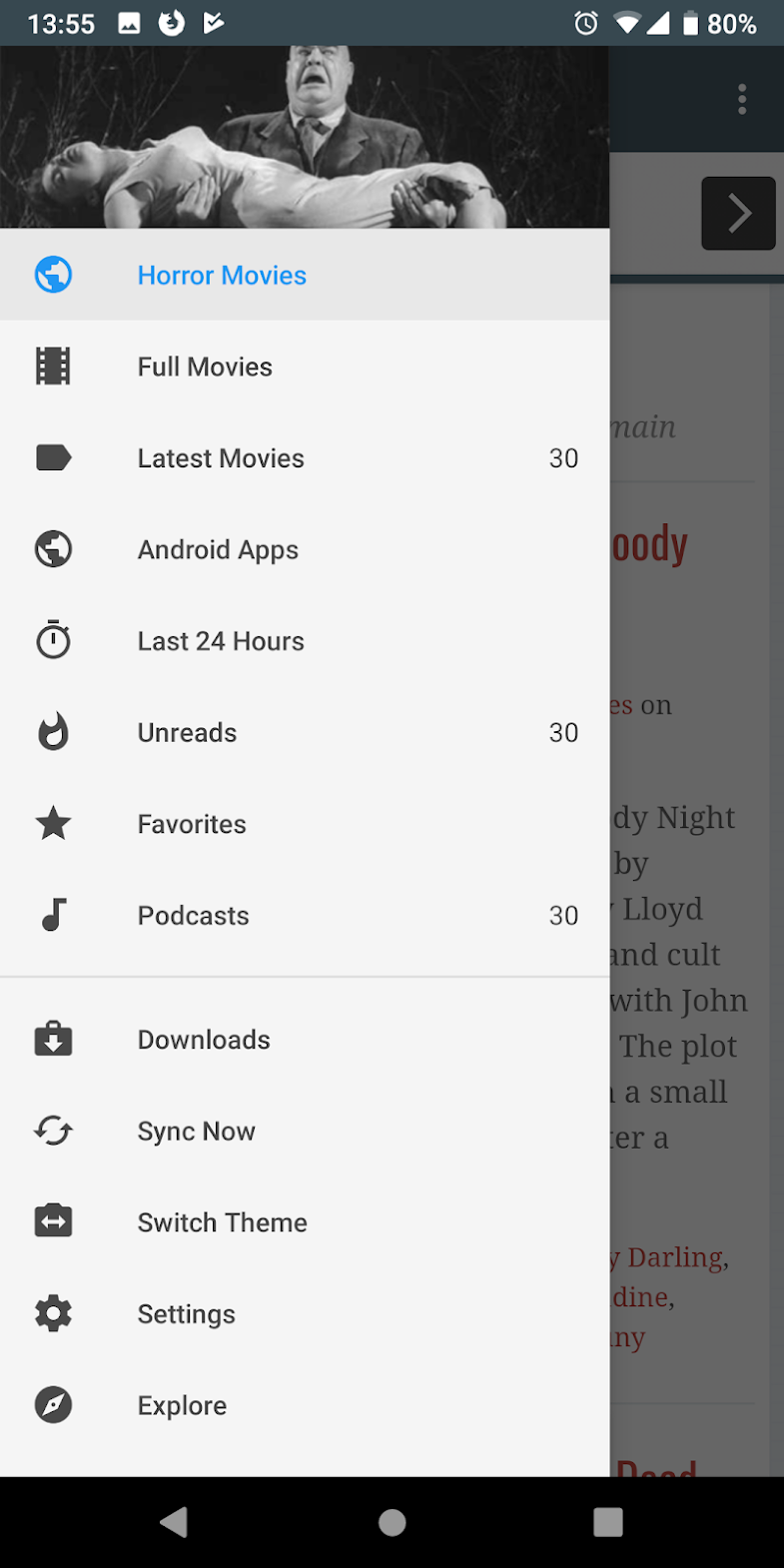Select Android Apps in the drawer

click(x=218, y=550)
